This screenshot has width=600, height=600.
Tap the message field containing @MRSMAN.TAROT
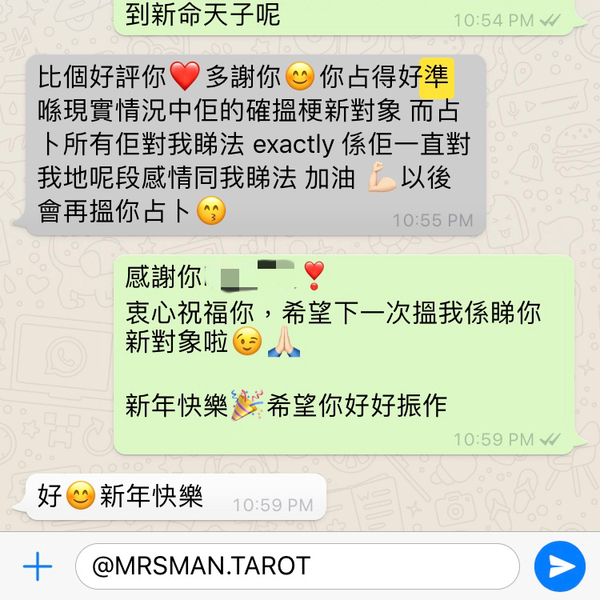coord(297,567)
